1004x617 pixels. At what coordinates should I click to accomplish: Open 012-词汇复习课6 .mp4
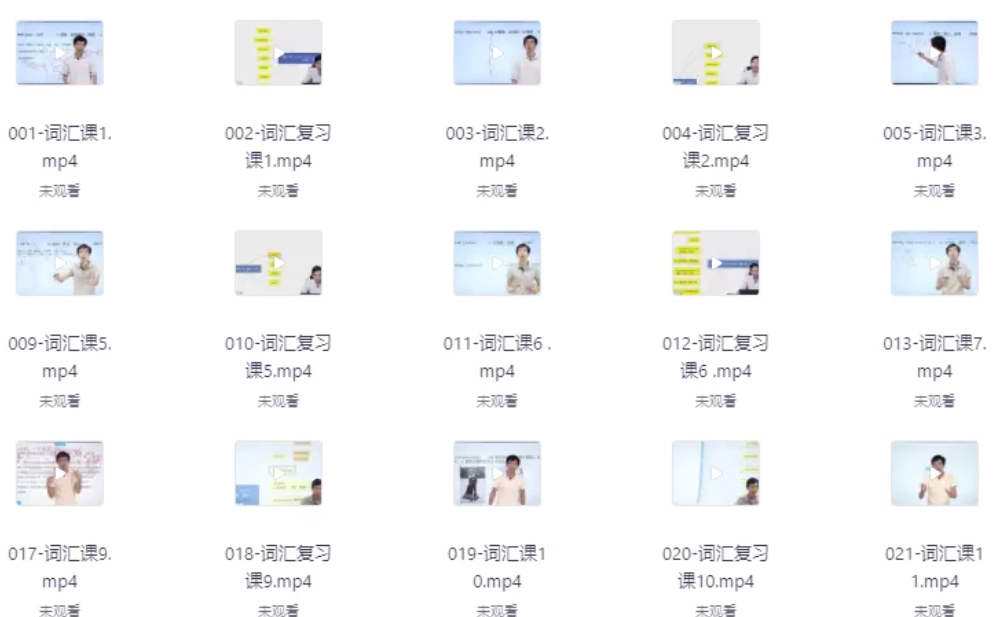[716, 263]
